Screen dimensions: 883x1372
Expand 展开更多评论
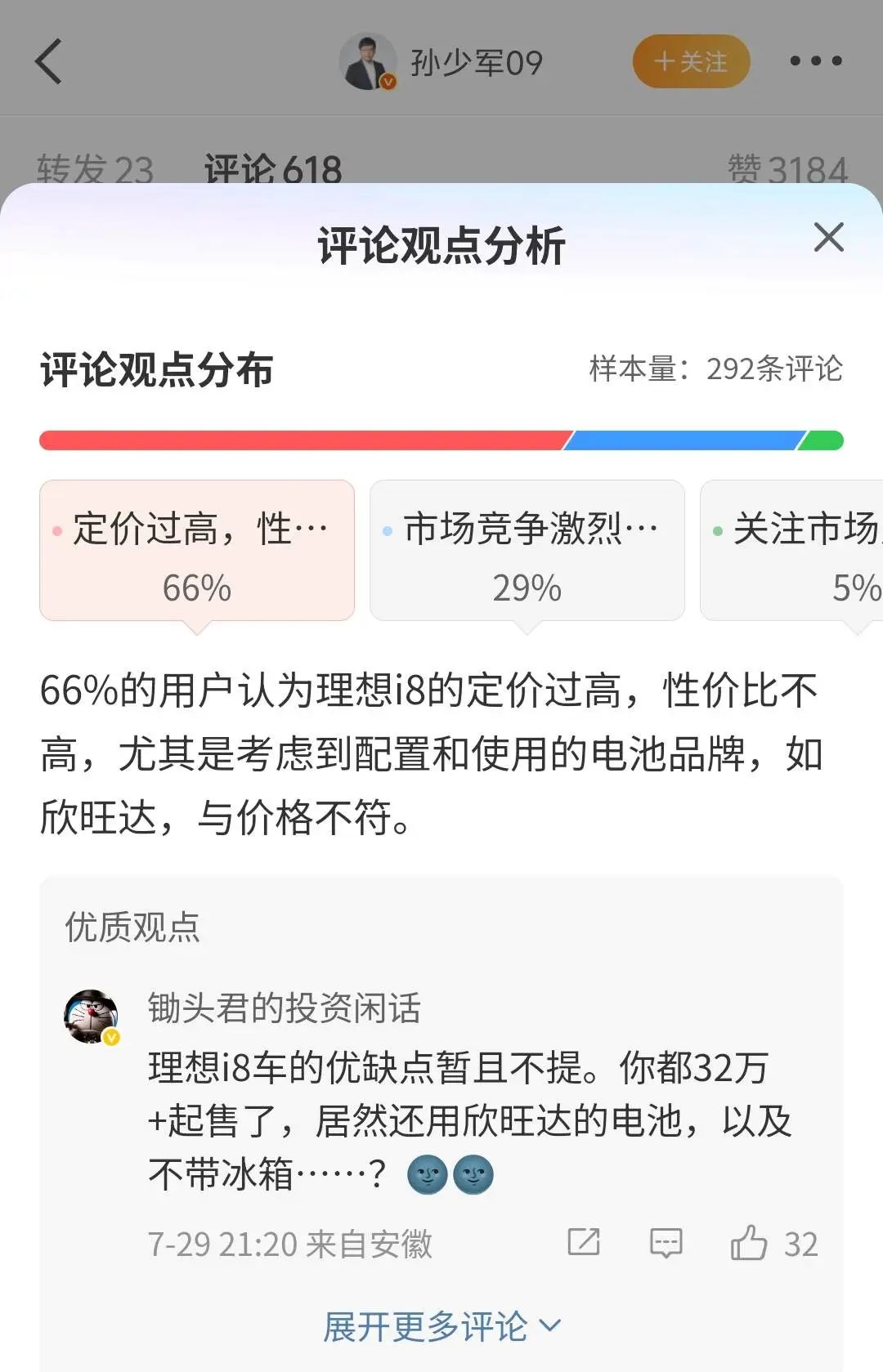pos(441,1326)
